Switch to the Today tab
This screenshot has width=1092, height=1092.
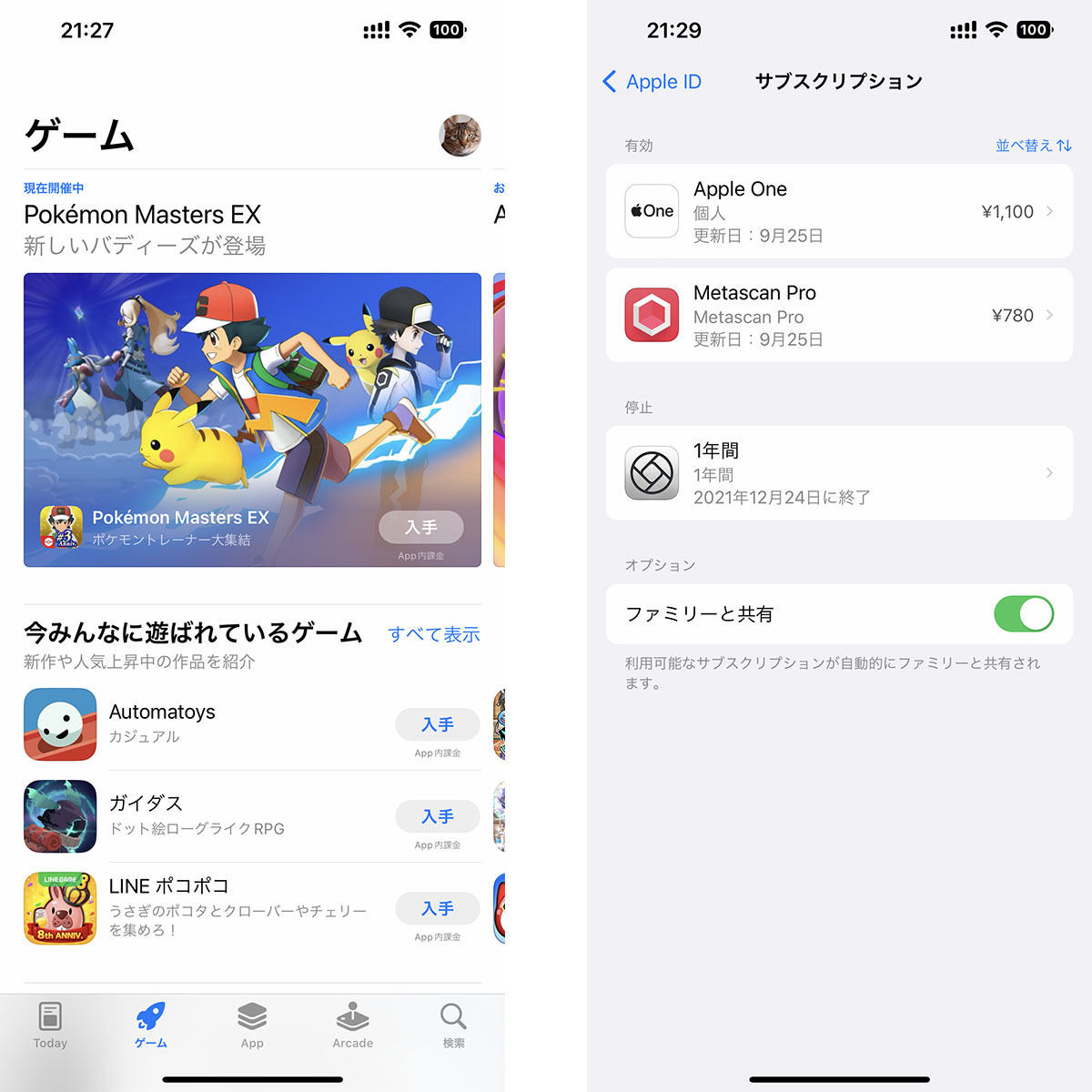[50, 1026]
